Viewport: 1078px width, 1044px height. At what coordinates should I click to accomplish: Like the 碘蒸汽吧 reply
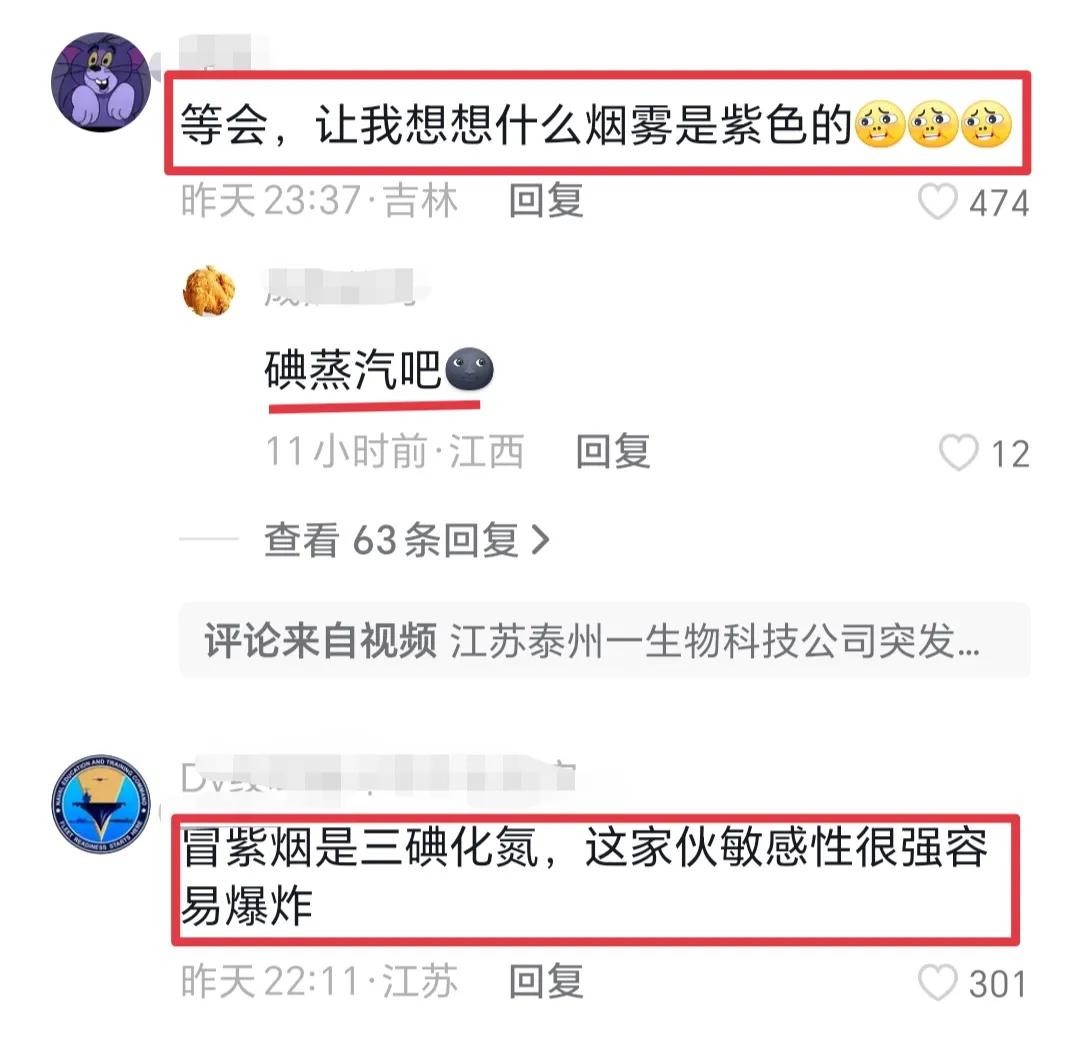click(x=957, y=454)
